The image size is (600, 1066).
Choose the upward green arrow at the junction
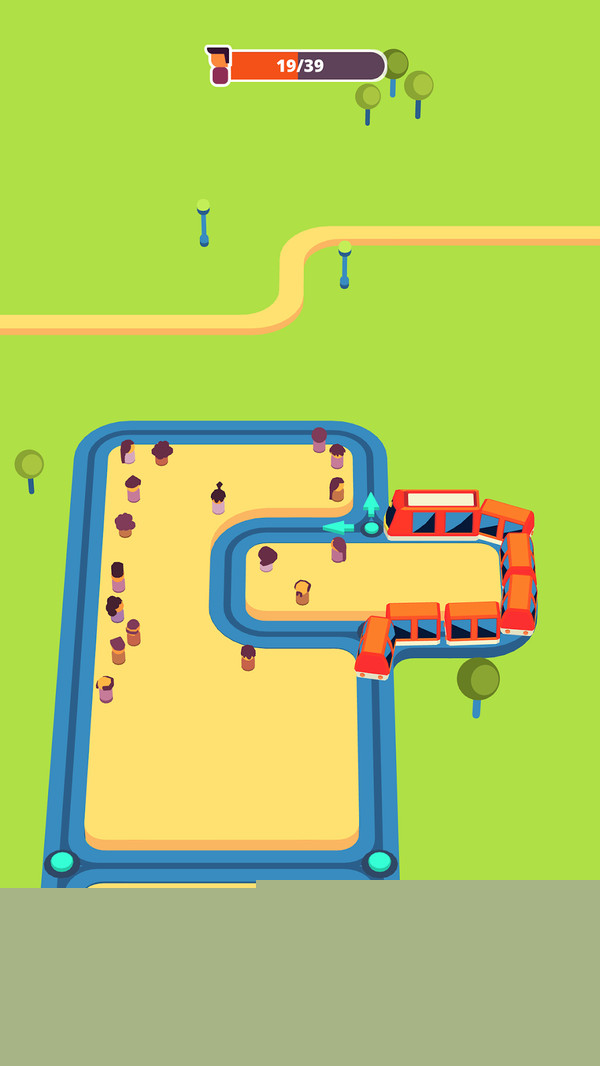(371, 502)
